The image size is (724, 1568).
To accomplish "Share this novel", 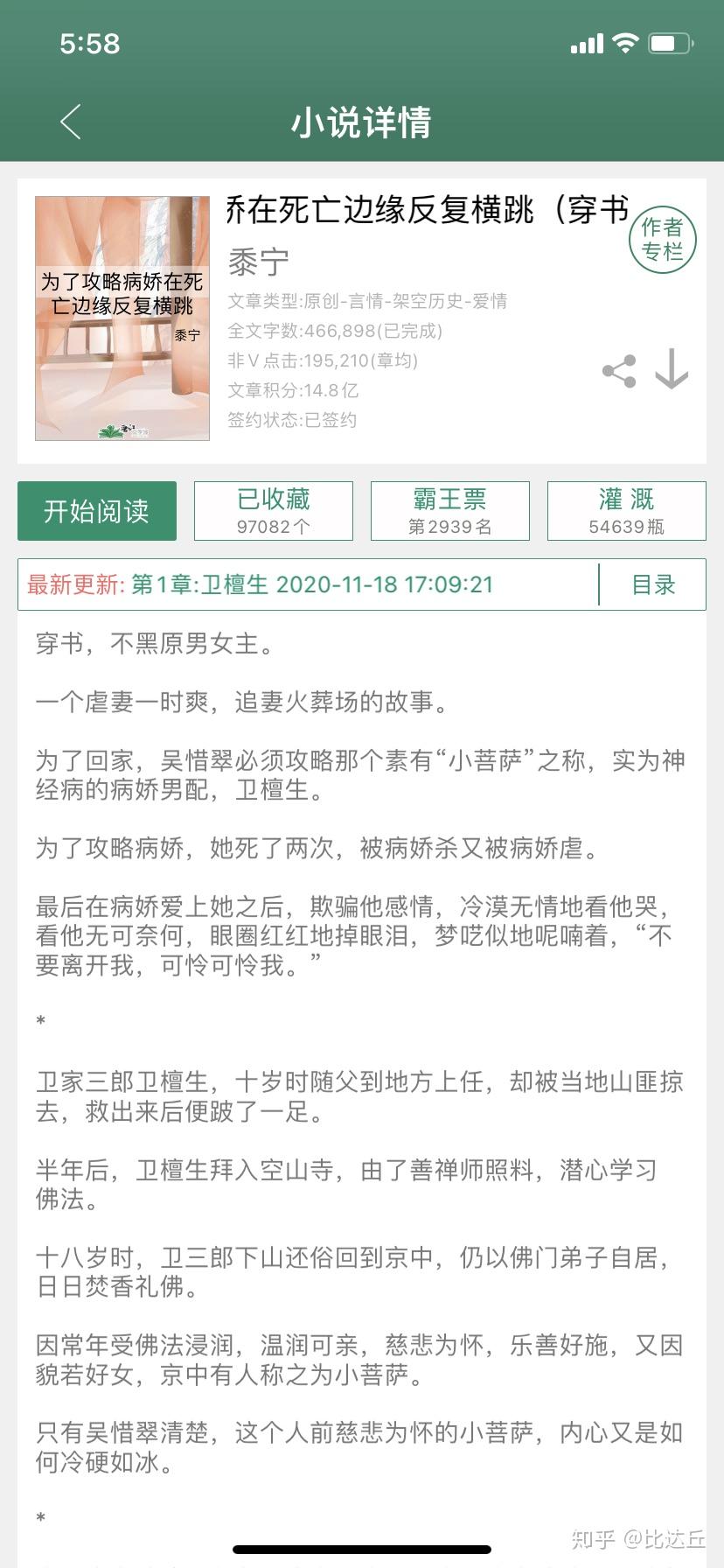I will click(619, 371).
